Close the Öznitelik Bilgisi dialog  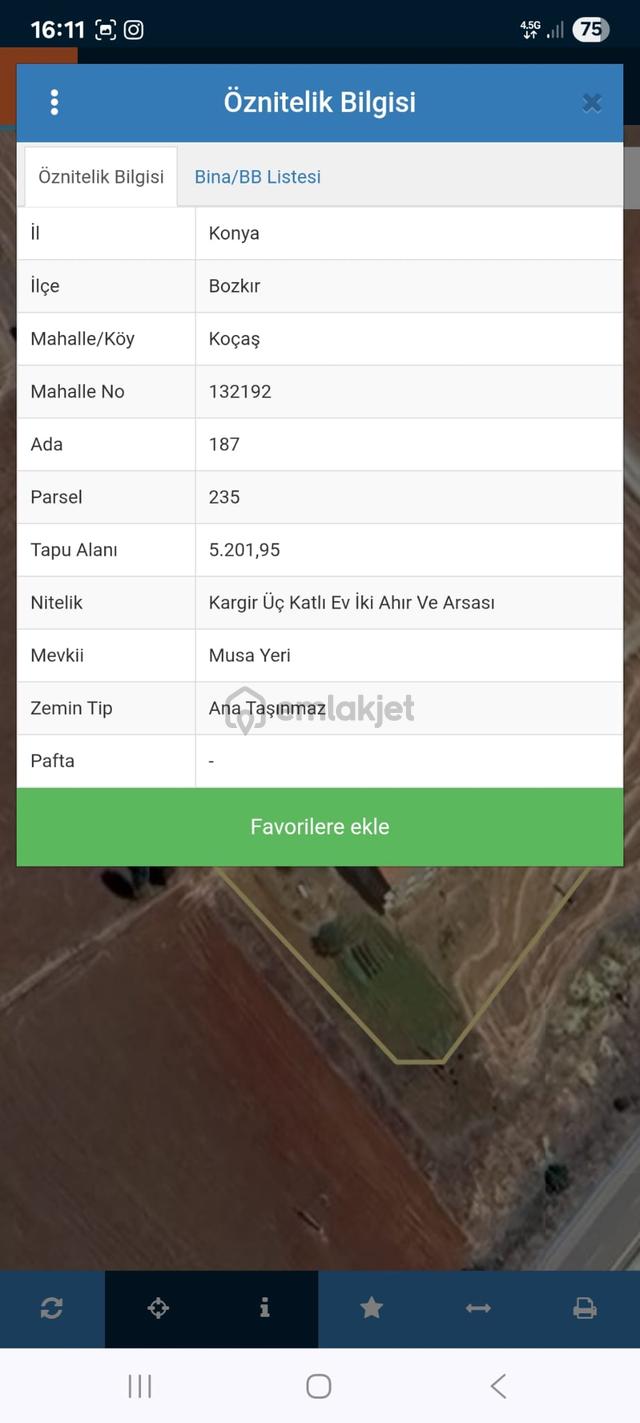click(592, 102)
